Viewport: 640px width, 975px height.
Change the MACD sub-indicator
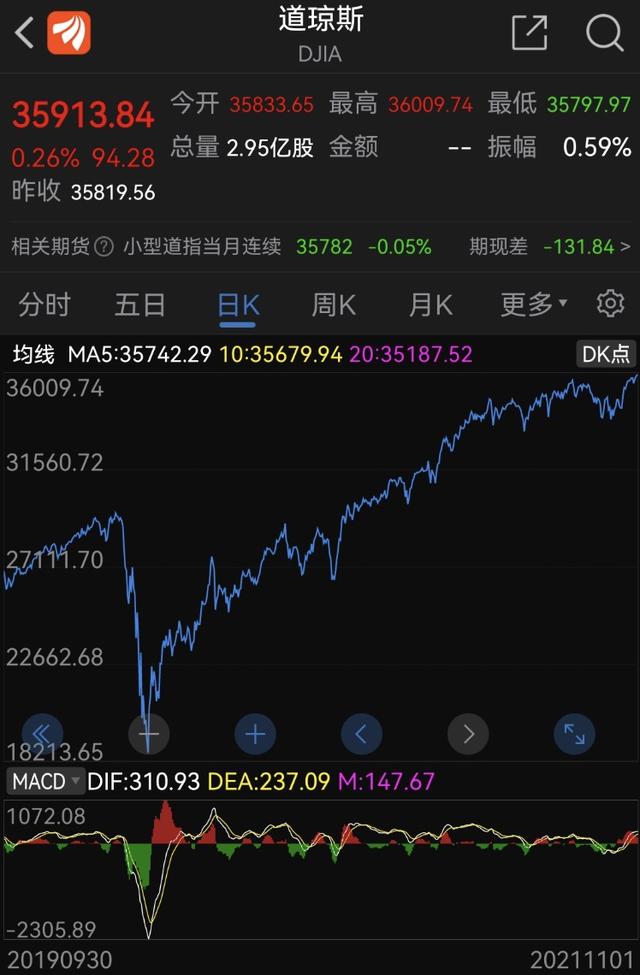45,781
